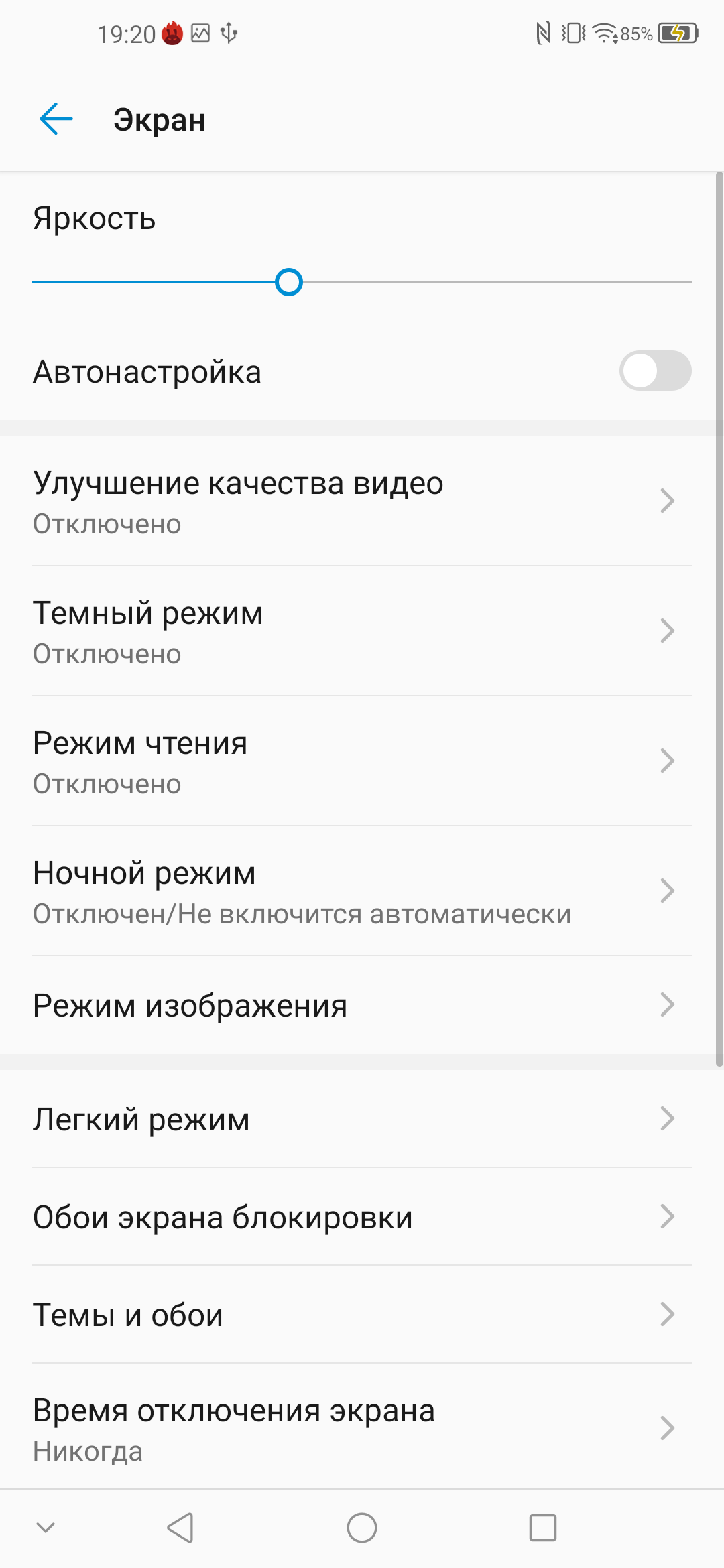Image resolution: width=724 pixels, height=1568 pixels.
Task: Go back from the Экран settings
Action: click(56, 119)
